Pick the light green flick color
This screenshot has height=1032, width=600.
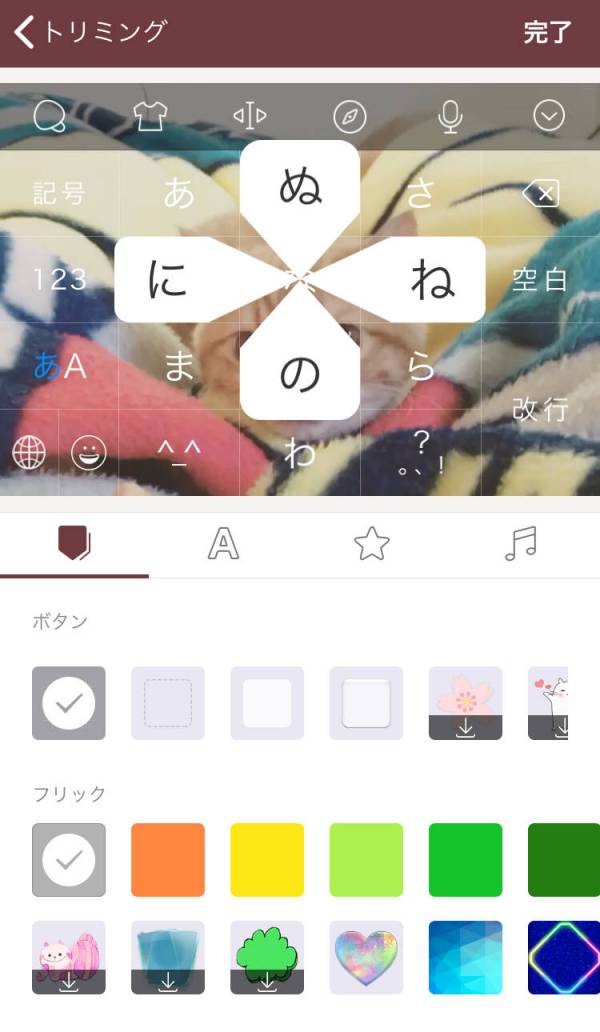[366, 860]
